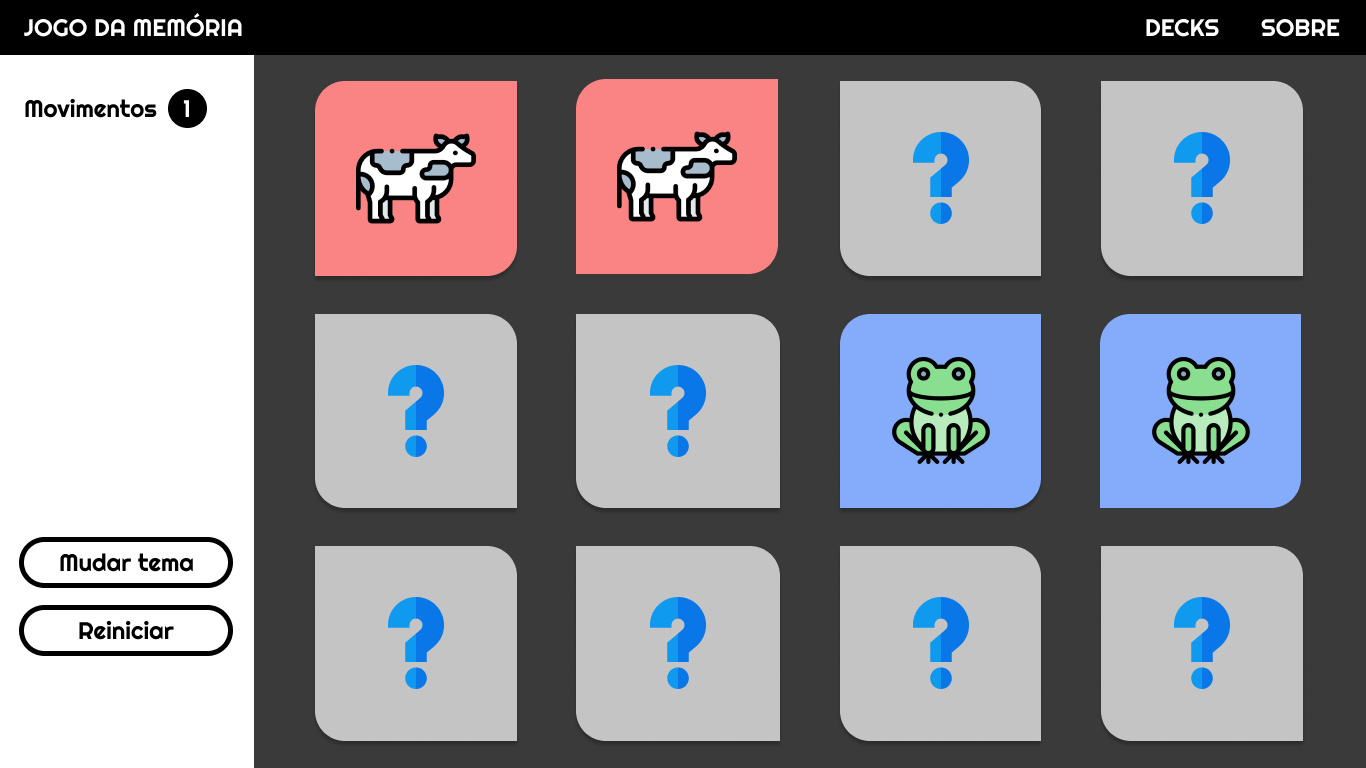Flip the hidden card below the right frog
This screenshot has width=1366, height=768.
pyautogui.click(x=1201, y=643)
